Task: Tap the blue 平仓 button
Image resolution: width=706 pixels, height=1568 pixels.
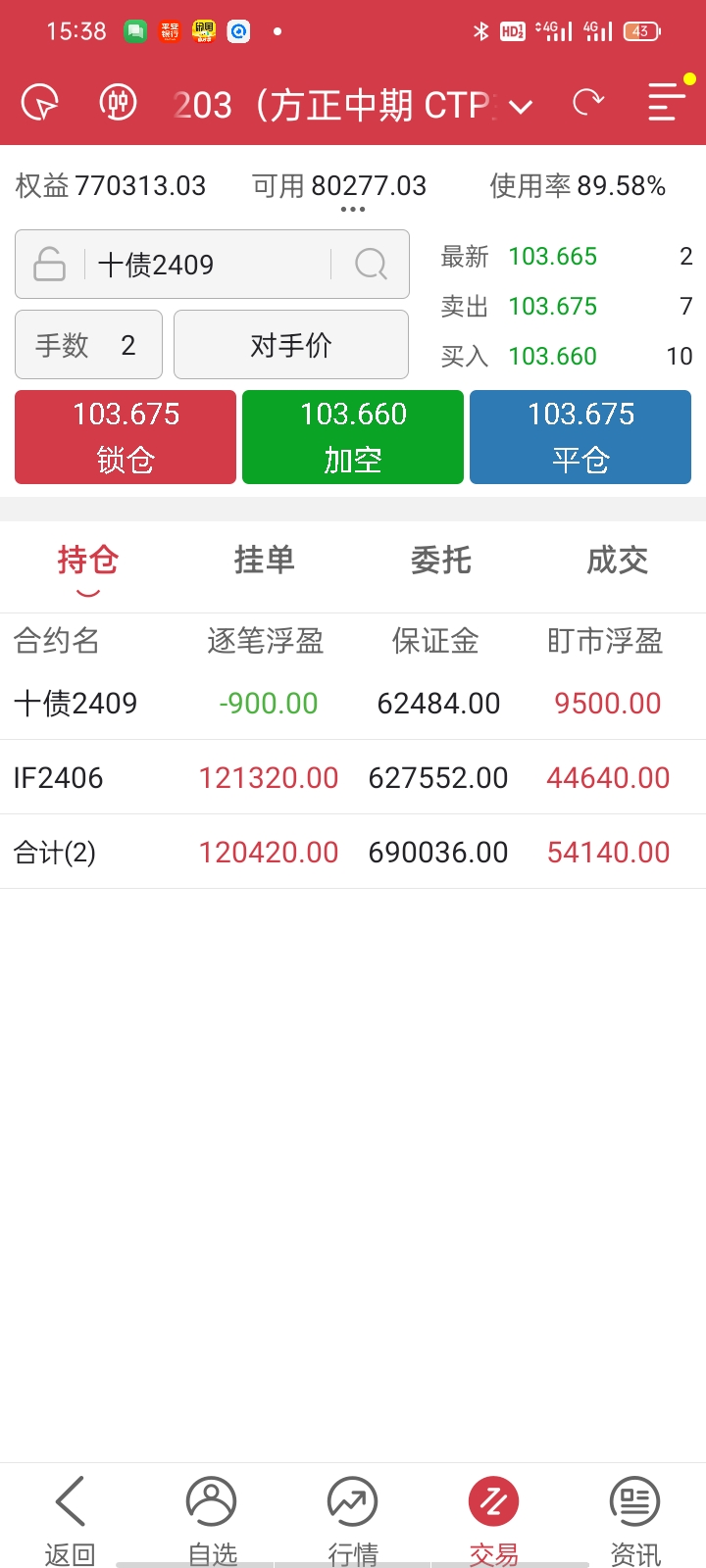Action: 580,437
